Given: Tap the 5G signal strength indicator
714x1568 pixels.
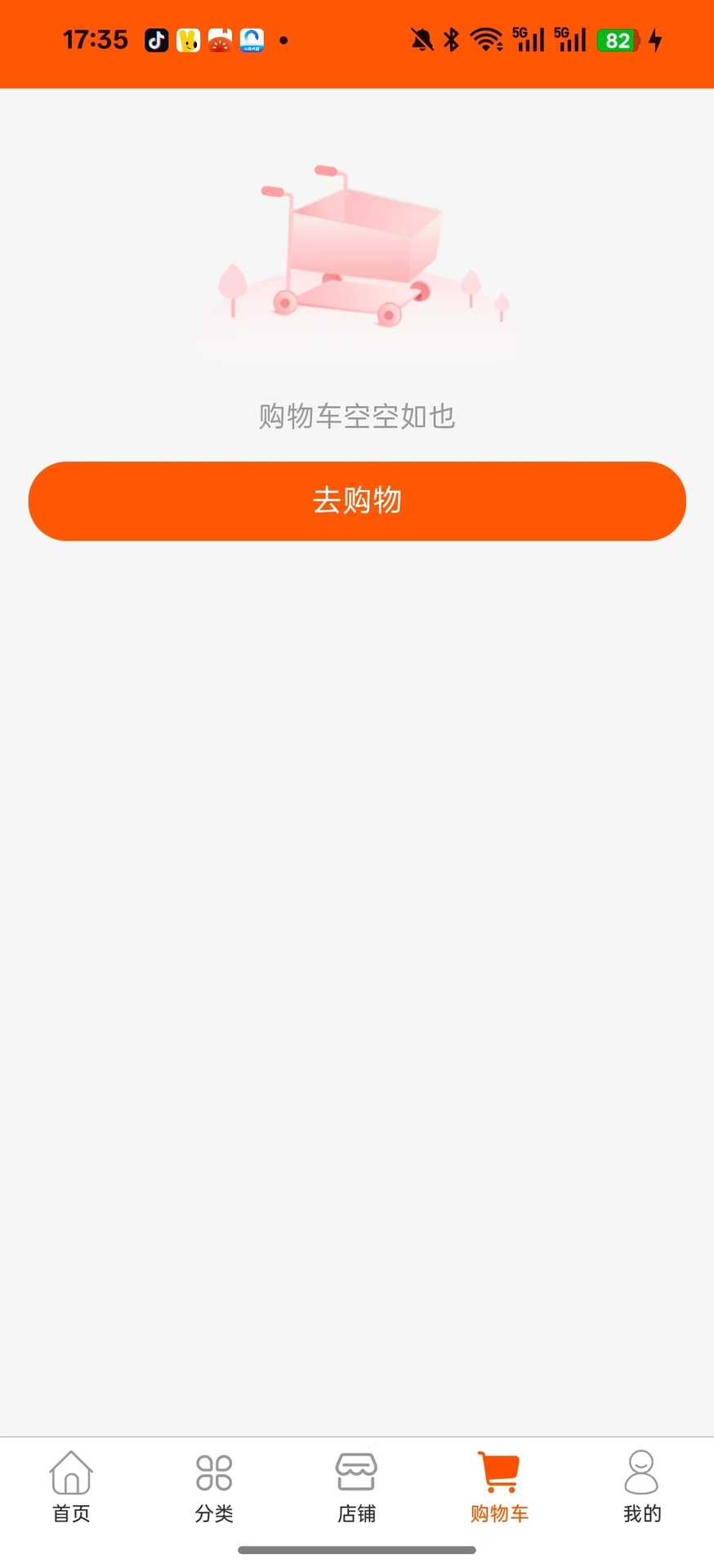Looking at the screenshot, I should point(527,39).
